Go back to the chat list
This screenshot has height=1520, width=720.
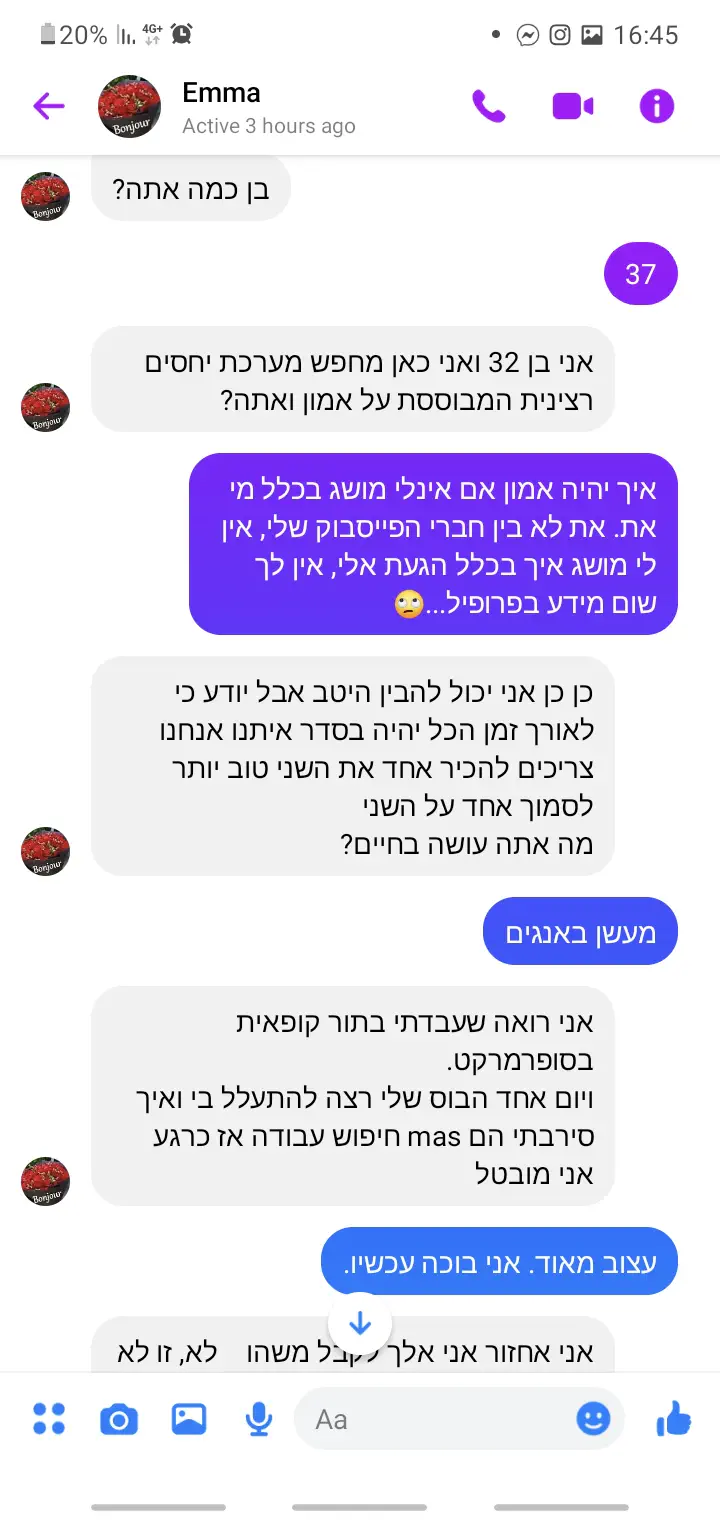coord(48,106)
